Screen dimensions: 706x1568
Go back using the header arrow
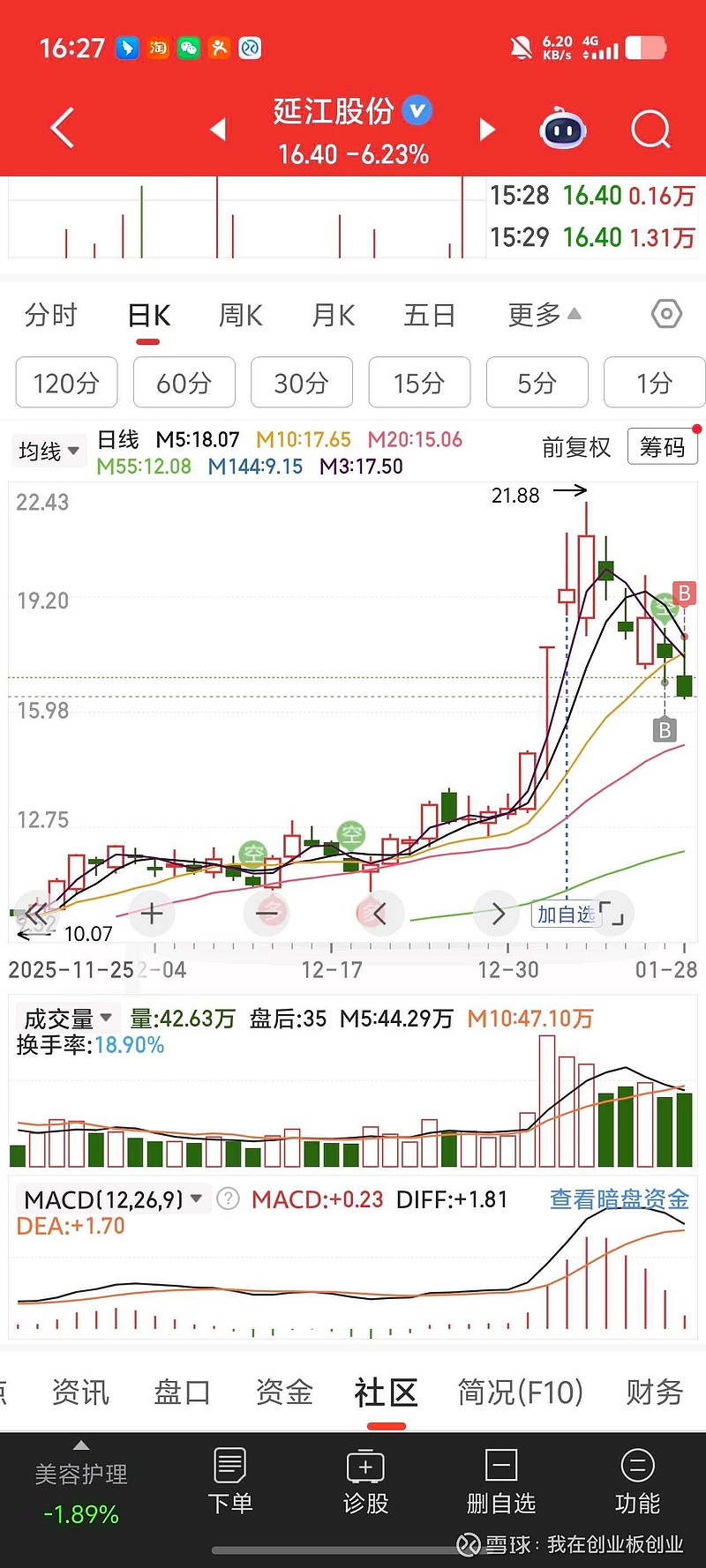tap(62, 130)
